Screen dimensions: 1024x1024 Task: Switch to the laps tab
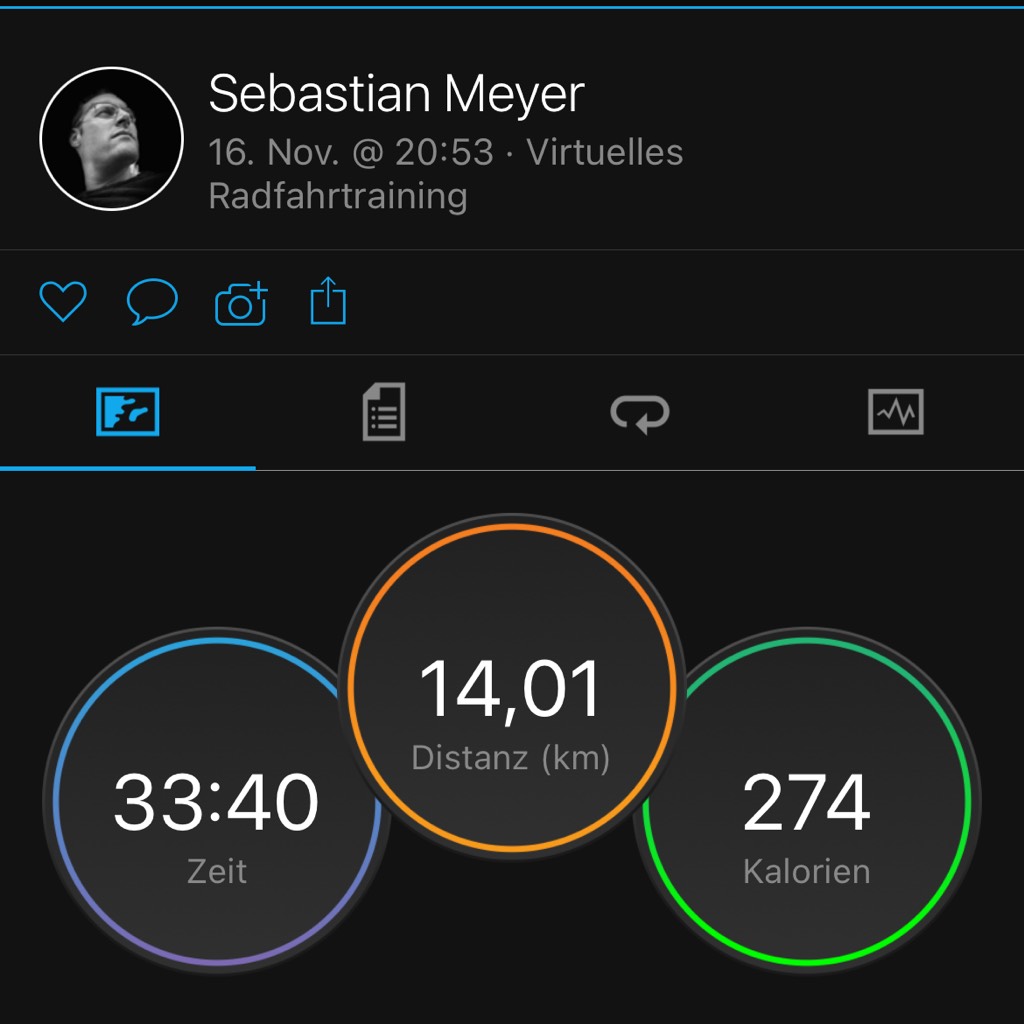pyautogui.click(x=640, y=412)
